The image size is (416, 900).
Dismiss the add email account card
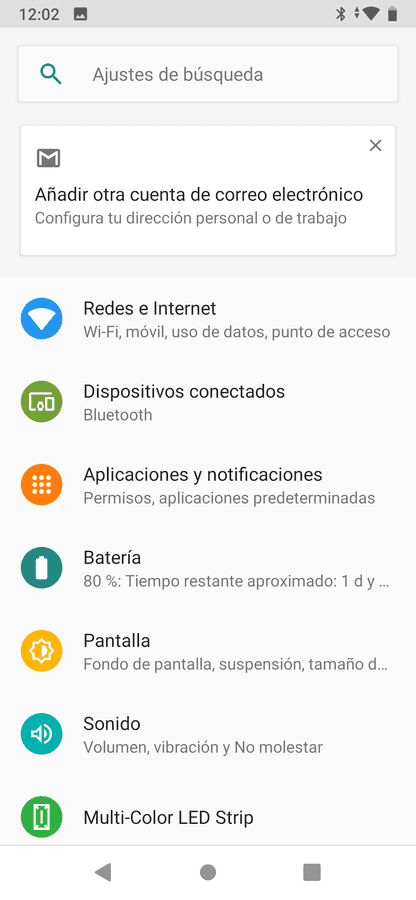[375, 146]
